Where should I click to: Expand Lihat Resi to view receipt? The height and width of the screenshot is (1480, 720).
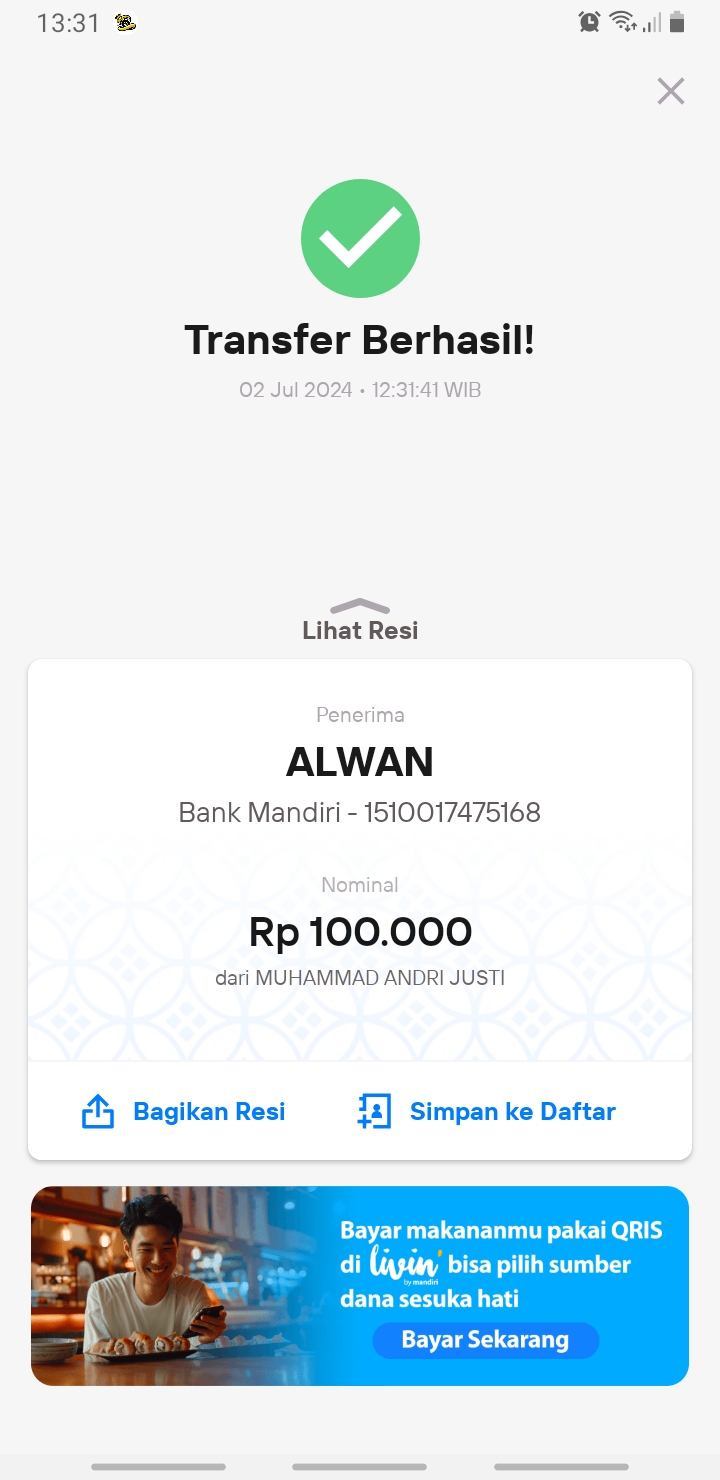pos(360,620)
